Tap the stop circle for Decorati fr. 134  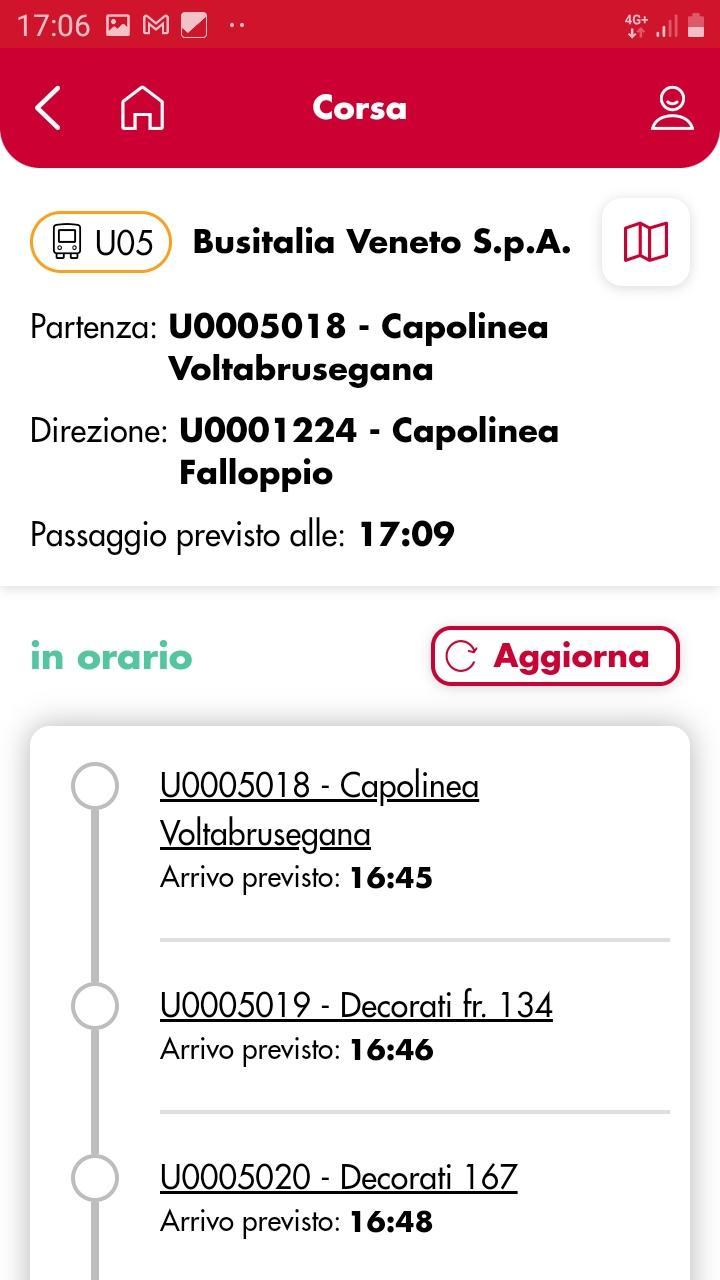94,1005
